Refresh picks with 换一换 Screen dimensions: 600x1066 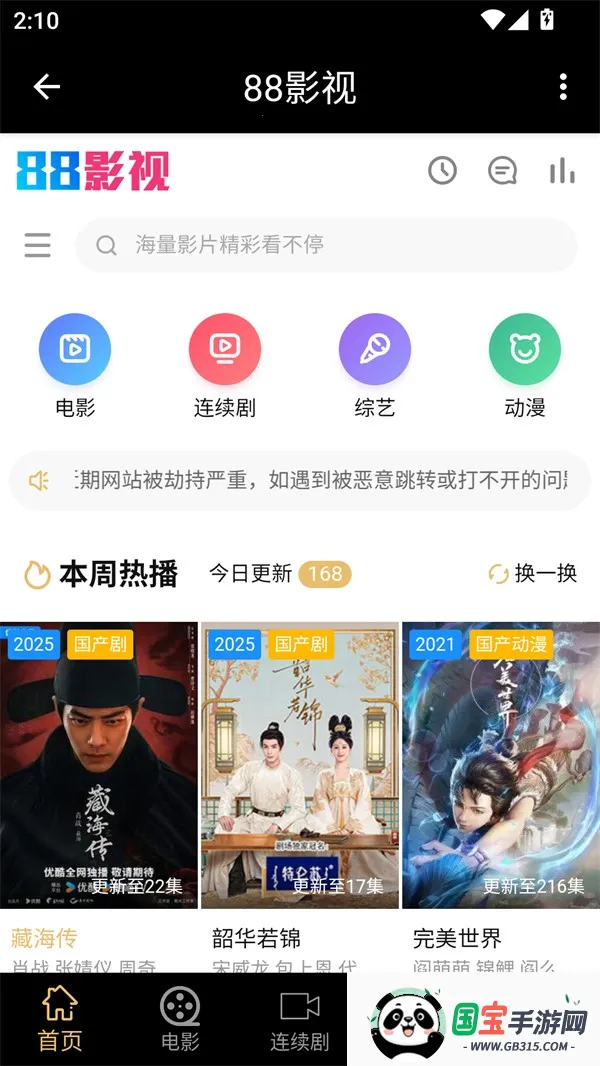pyautogui.click(x=533, y=574)
